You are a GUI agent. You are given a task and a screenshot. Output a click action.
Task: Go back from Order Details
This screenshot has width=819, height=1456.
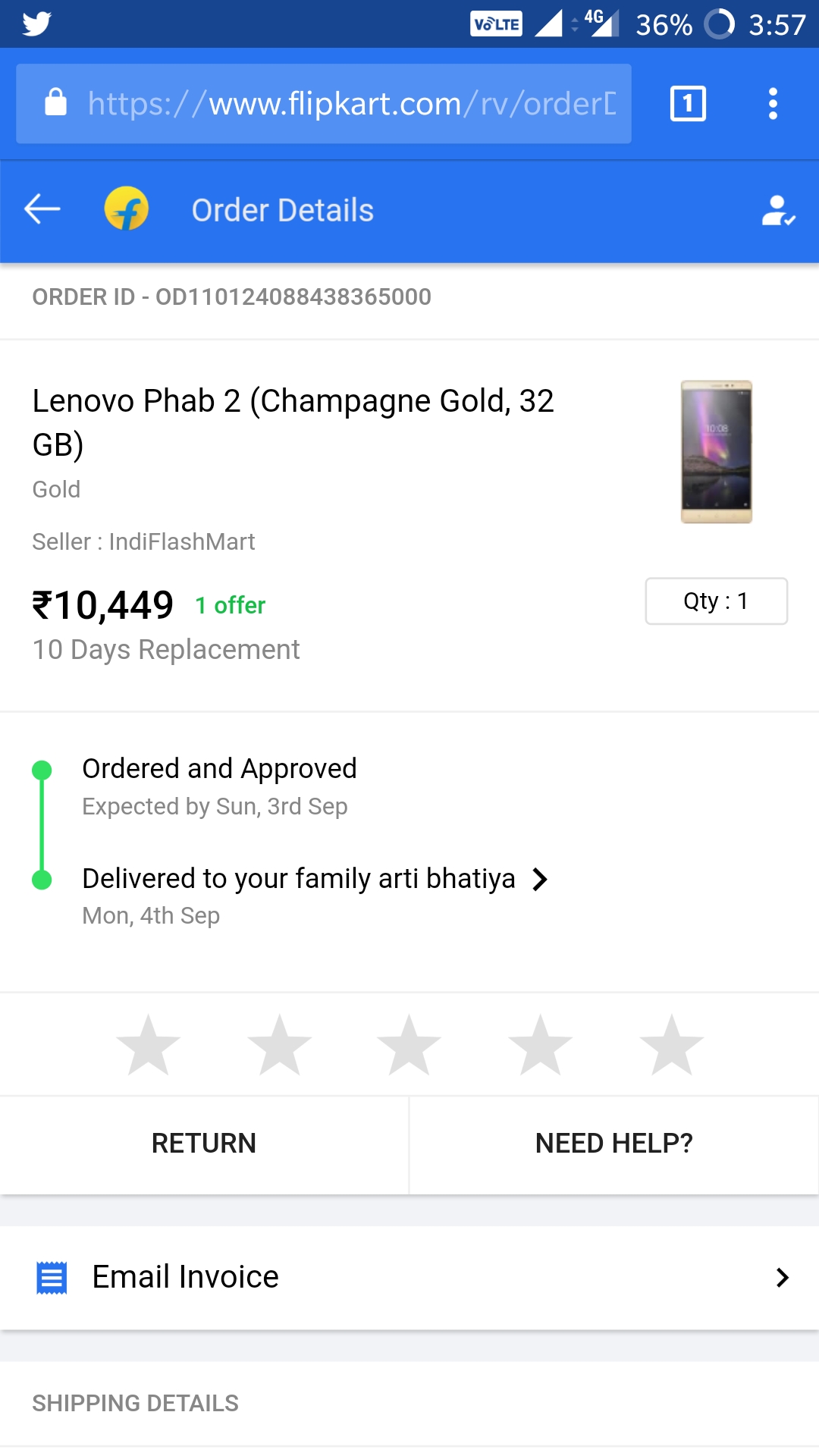click(42, 209)
